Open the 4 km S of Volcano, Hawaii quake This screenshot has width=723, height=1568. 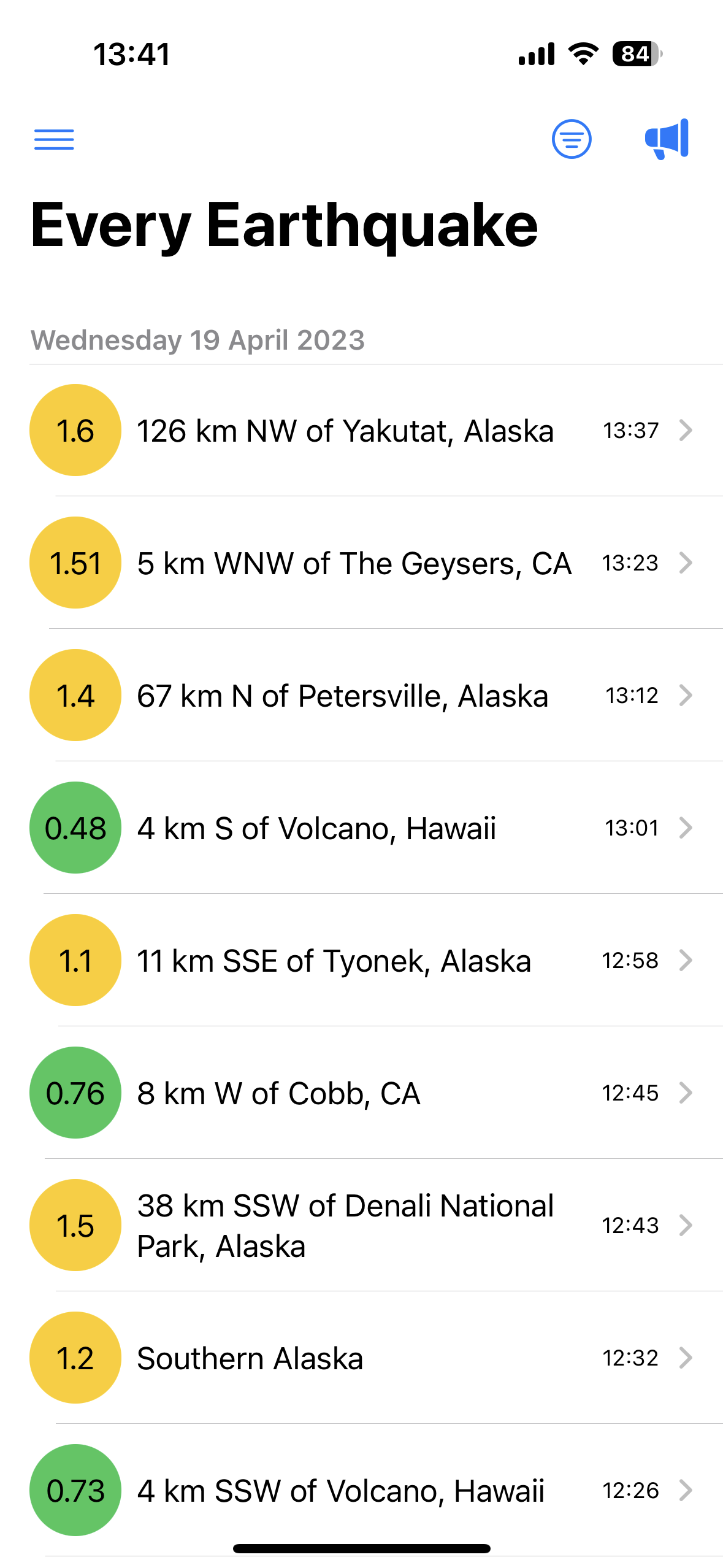tap(316, 828)
